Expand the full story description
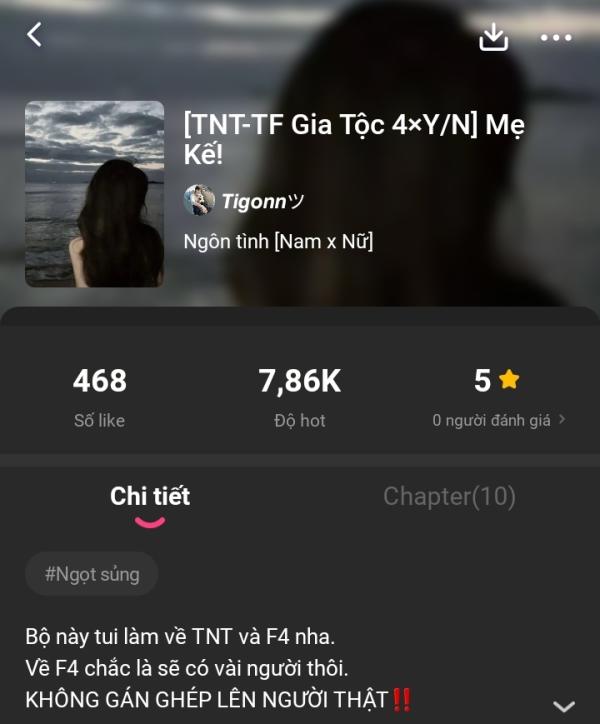Viewport: 600px width, 724px height. tap(564, 705)
